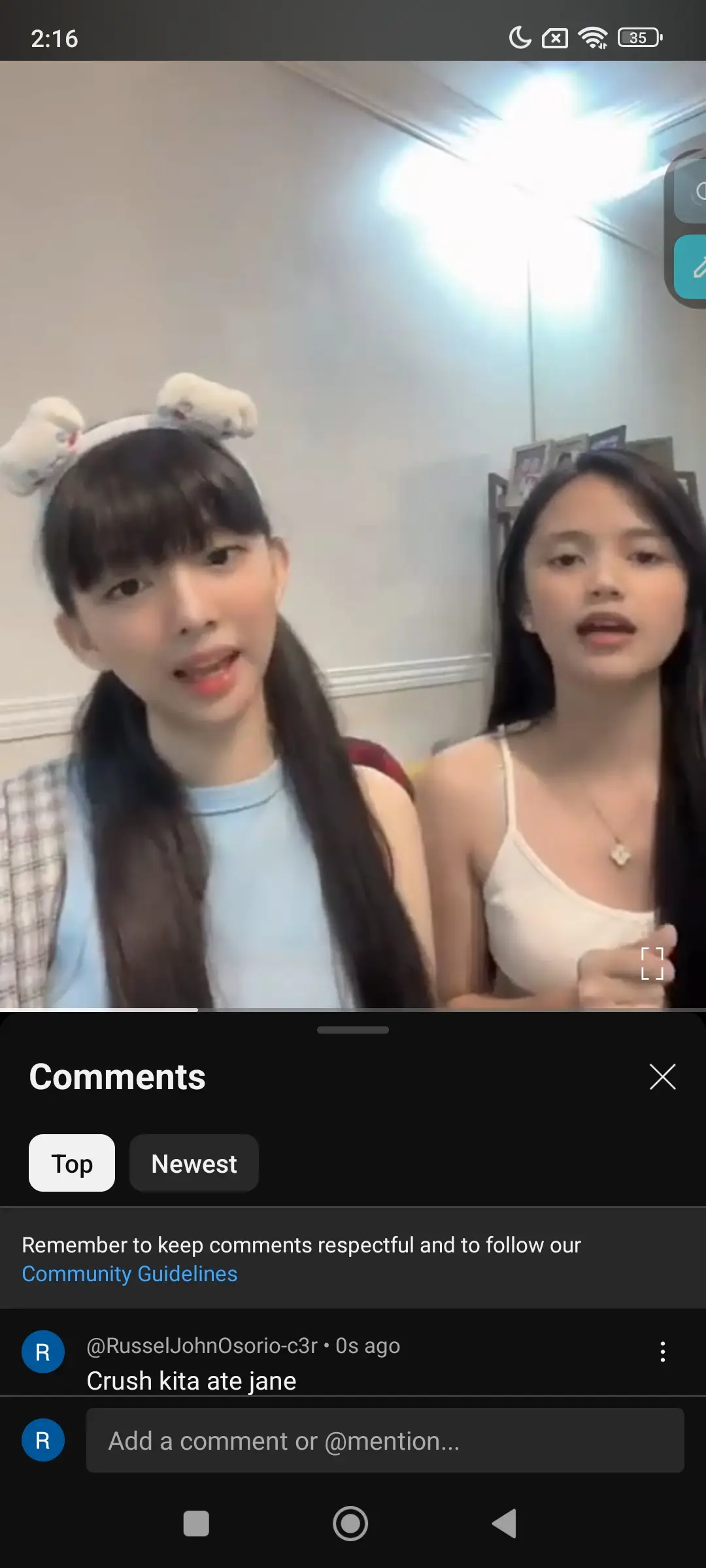Open RusselJohnOsorio's profile avatar on the comment
706x1568 pixels.
tap(43, 1352)
